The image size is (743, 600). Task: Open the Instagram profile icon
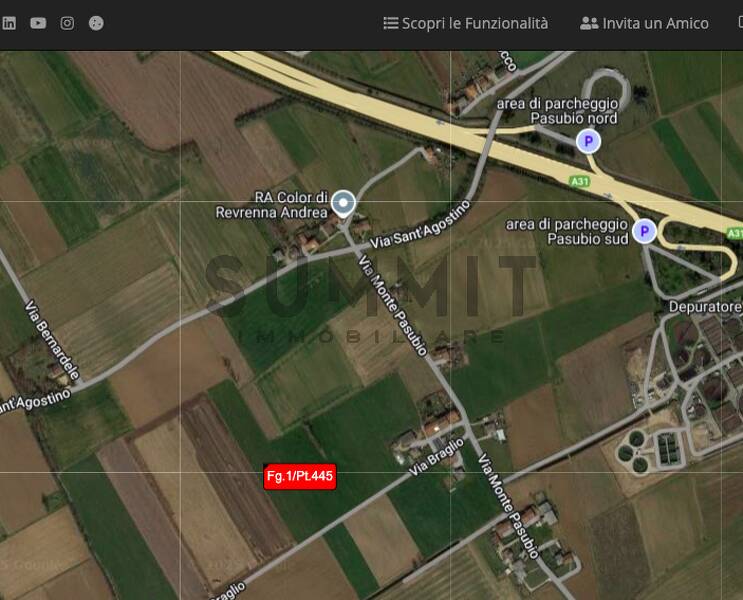pos(67,23)
